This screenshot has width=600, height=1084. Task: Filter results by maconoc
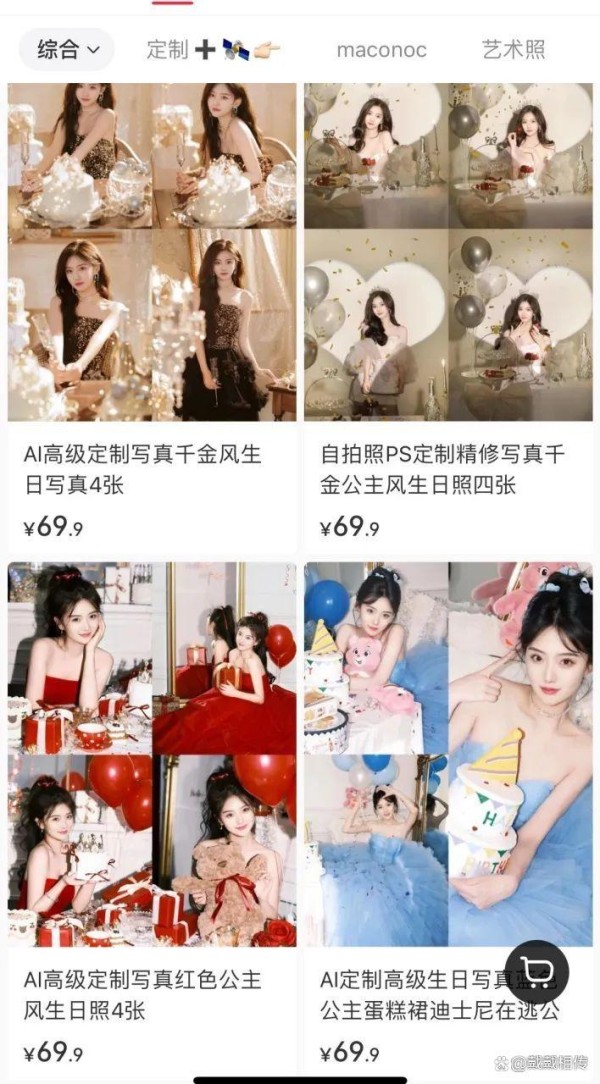(382, 49)
